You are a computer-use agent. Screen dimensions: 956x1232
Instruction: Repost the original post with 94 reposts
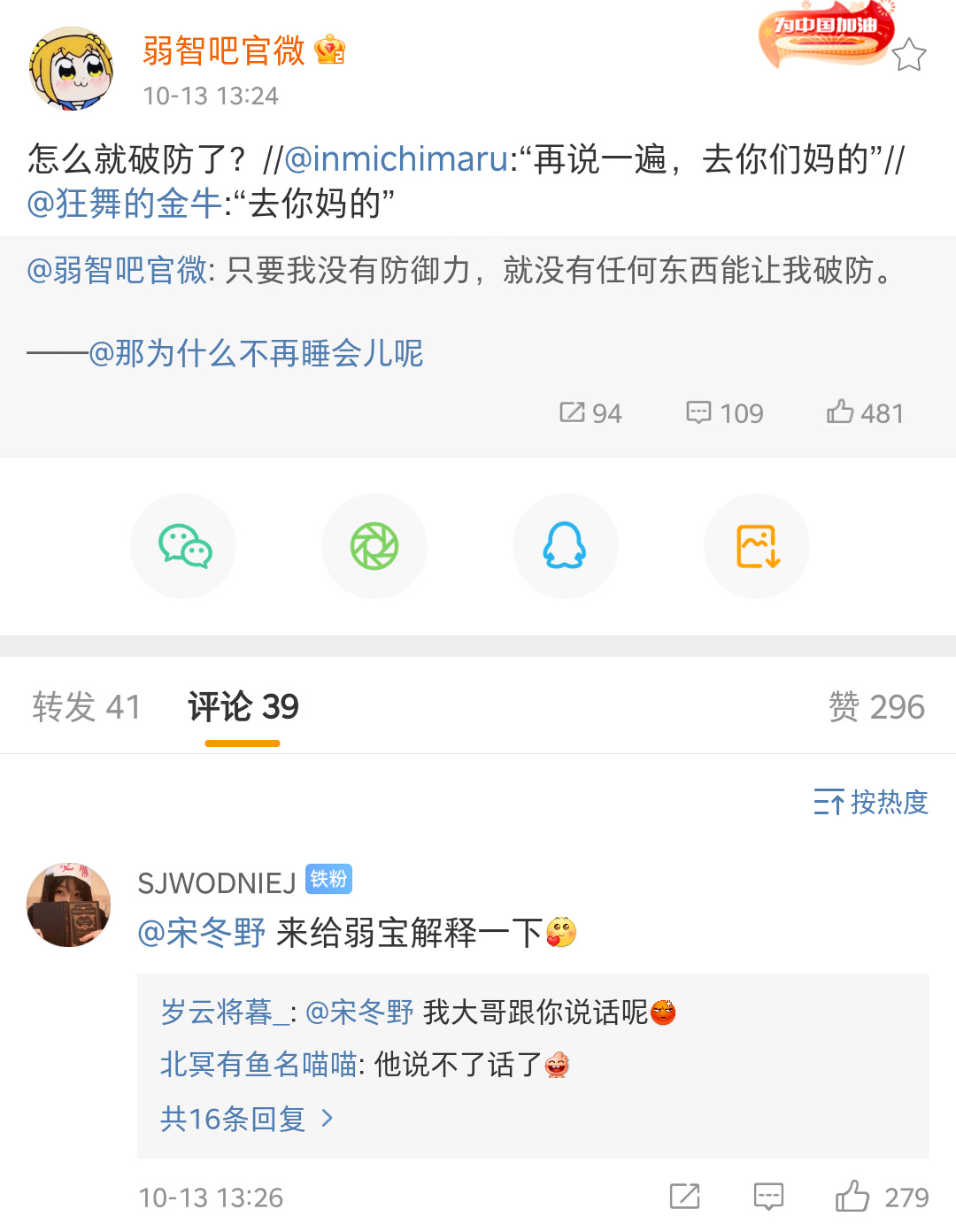click(590, 413)
